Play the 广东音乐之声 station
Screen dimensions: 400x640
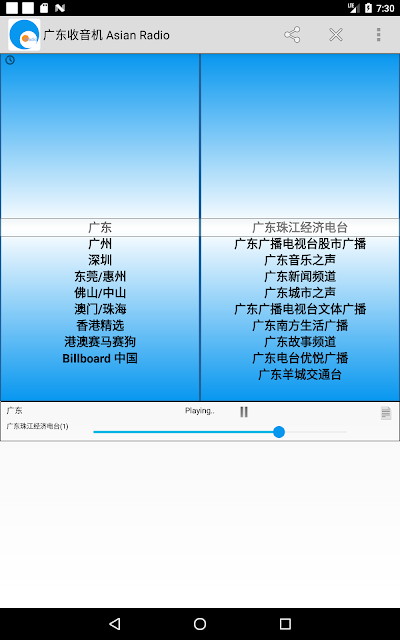[300, 260]
